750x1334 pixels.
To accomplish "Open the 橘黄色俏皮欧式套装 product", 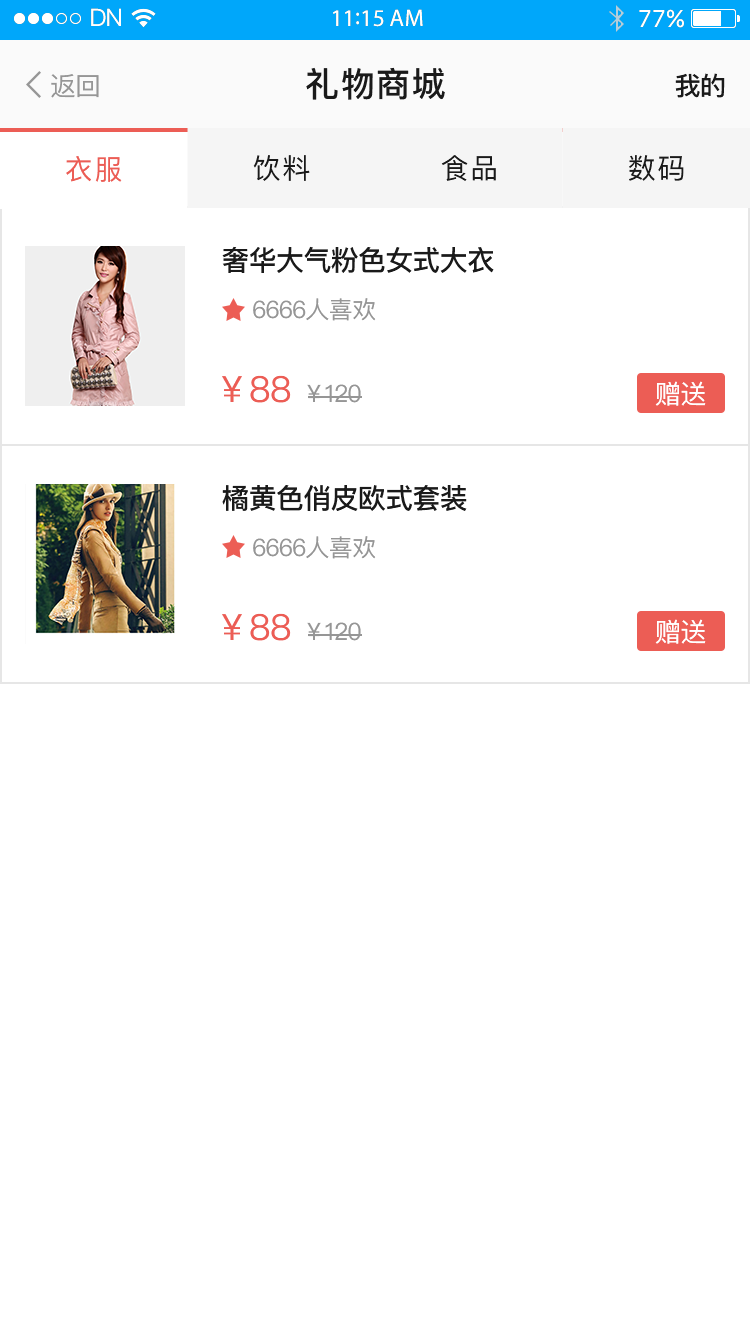I will pos(344,499).
